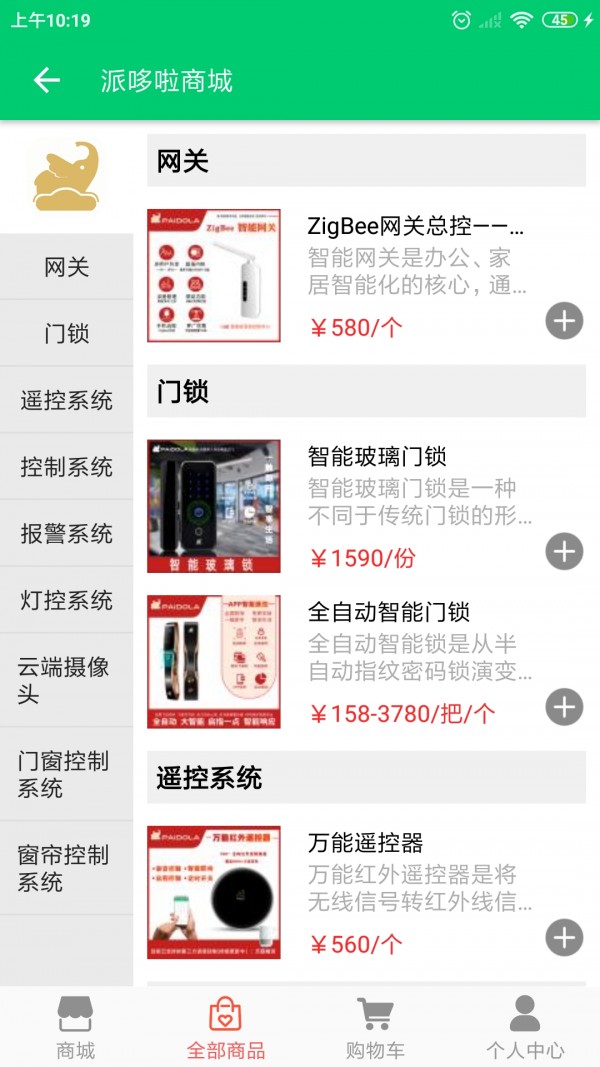Select the 窗帘控制系统 category

[x=66, y=868]
